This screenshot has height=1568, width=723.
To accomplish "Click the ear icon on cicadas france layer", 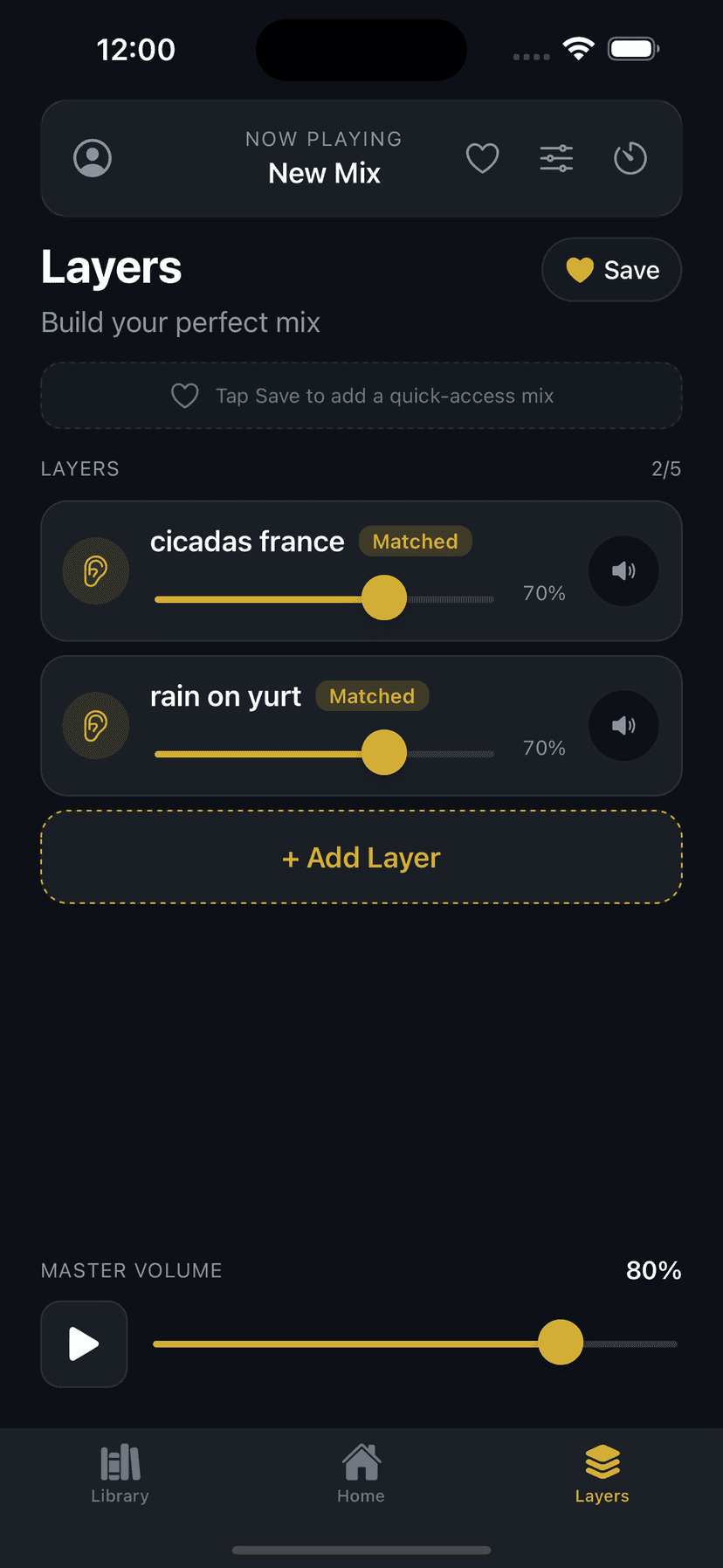I will [x=95, y=570].
